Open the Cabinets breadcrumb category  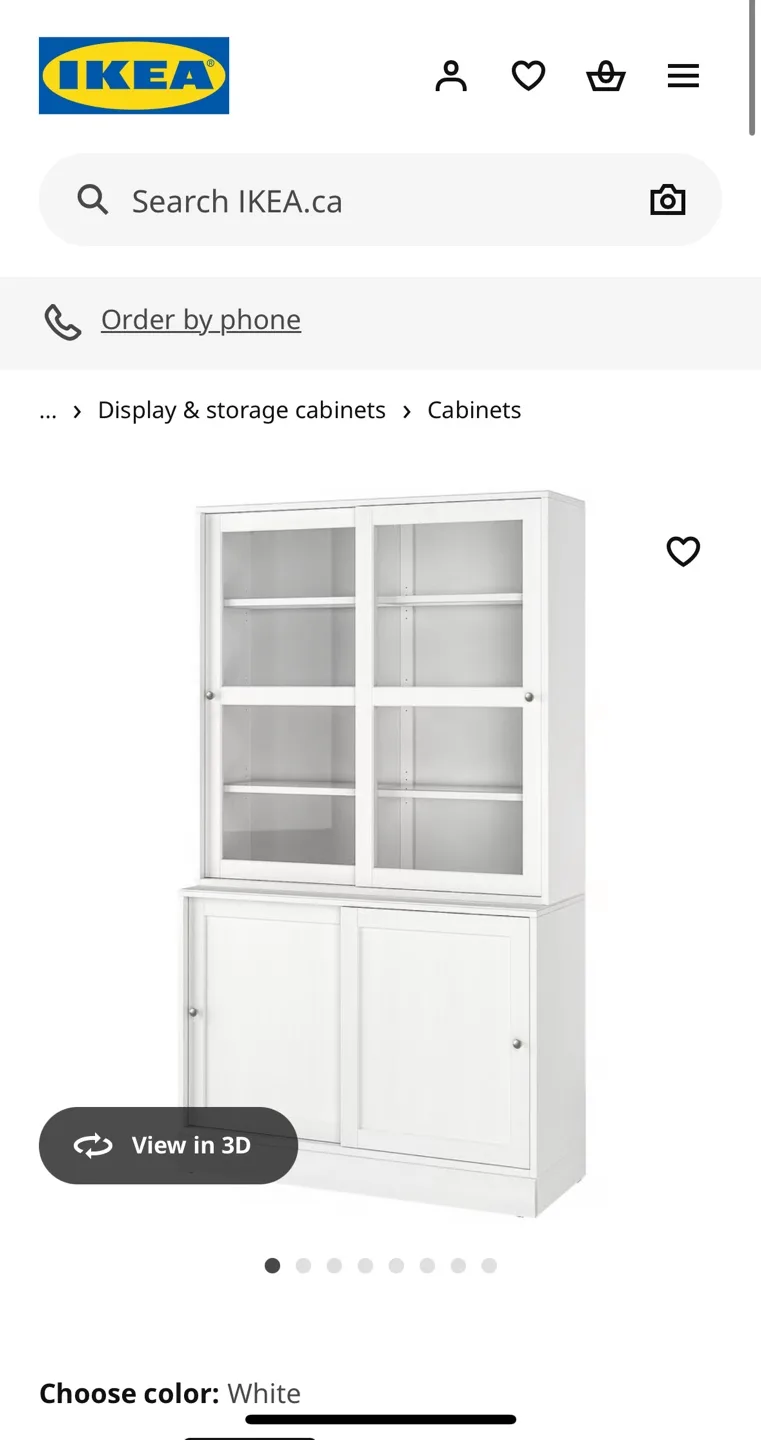(474, 410)
